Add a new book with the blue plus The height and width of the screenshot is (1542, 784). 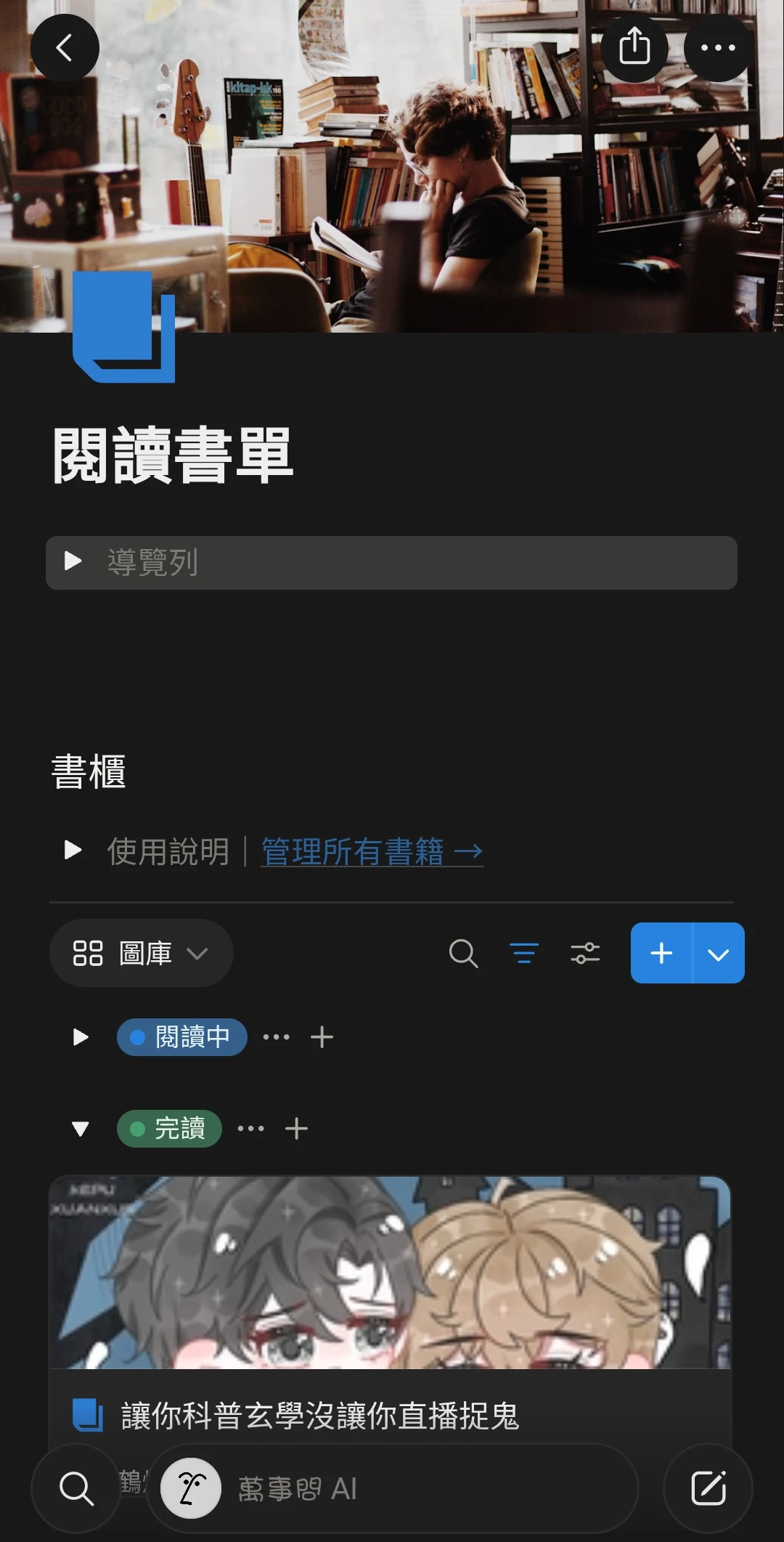[661, 953]
